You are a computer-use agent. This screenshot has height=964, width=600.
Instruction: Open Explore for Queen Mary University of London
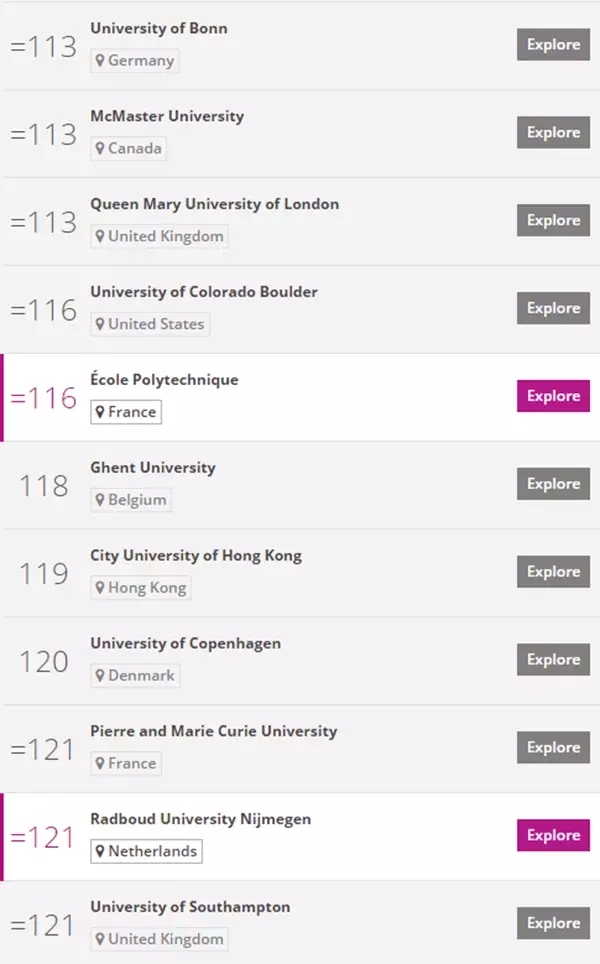(x=553, y=220)
